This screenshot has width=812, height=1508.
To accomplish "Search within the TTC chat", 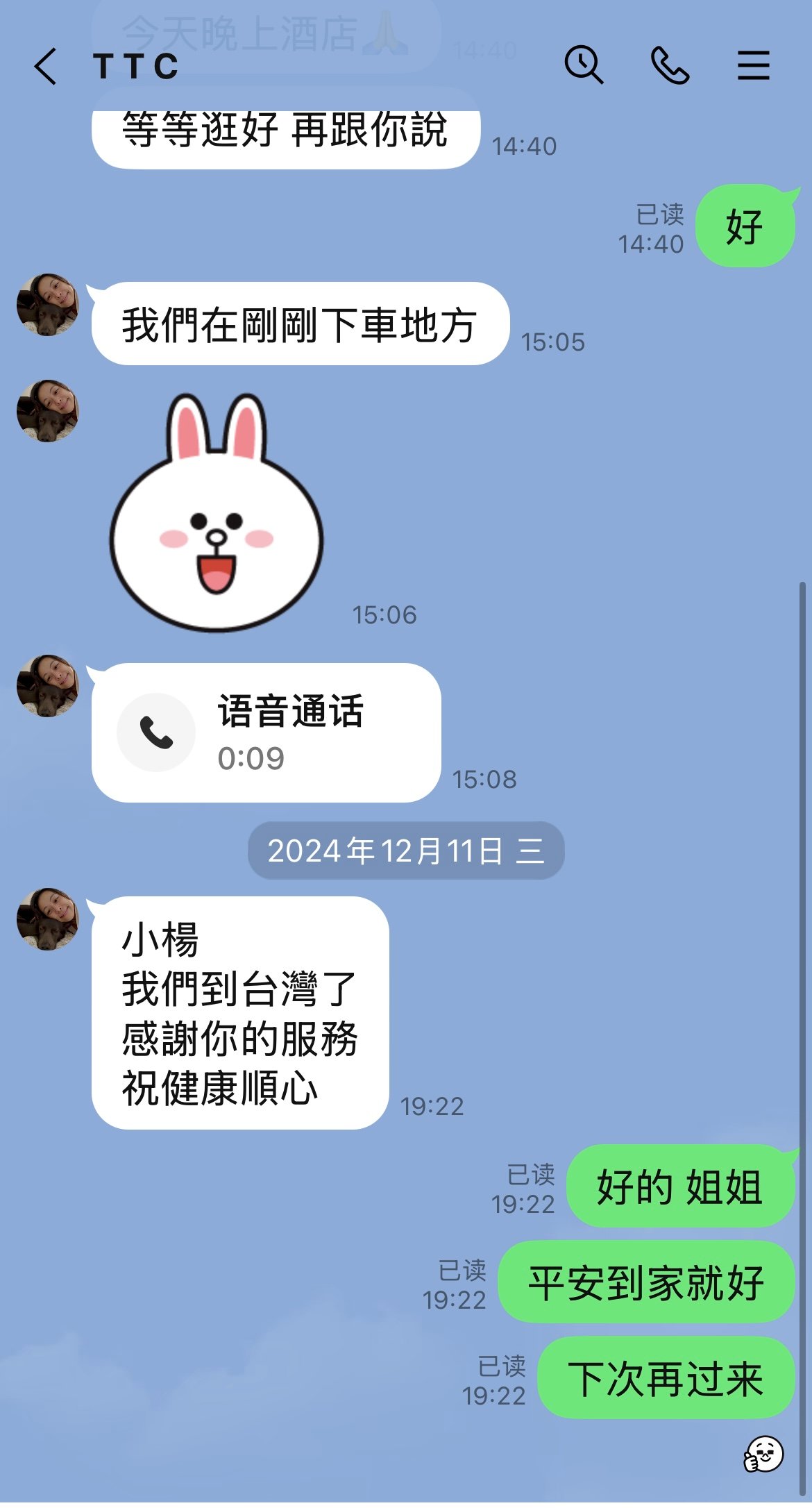I will (x=584, y=65).
